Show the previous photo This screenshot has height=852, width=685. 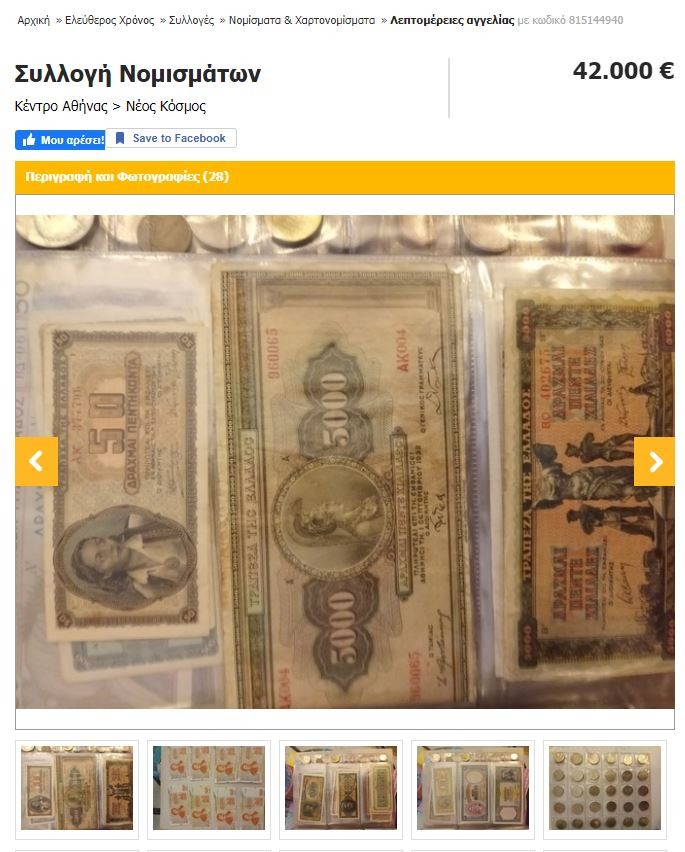coord(36,461)
